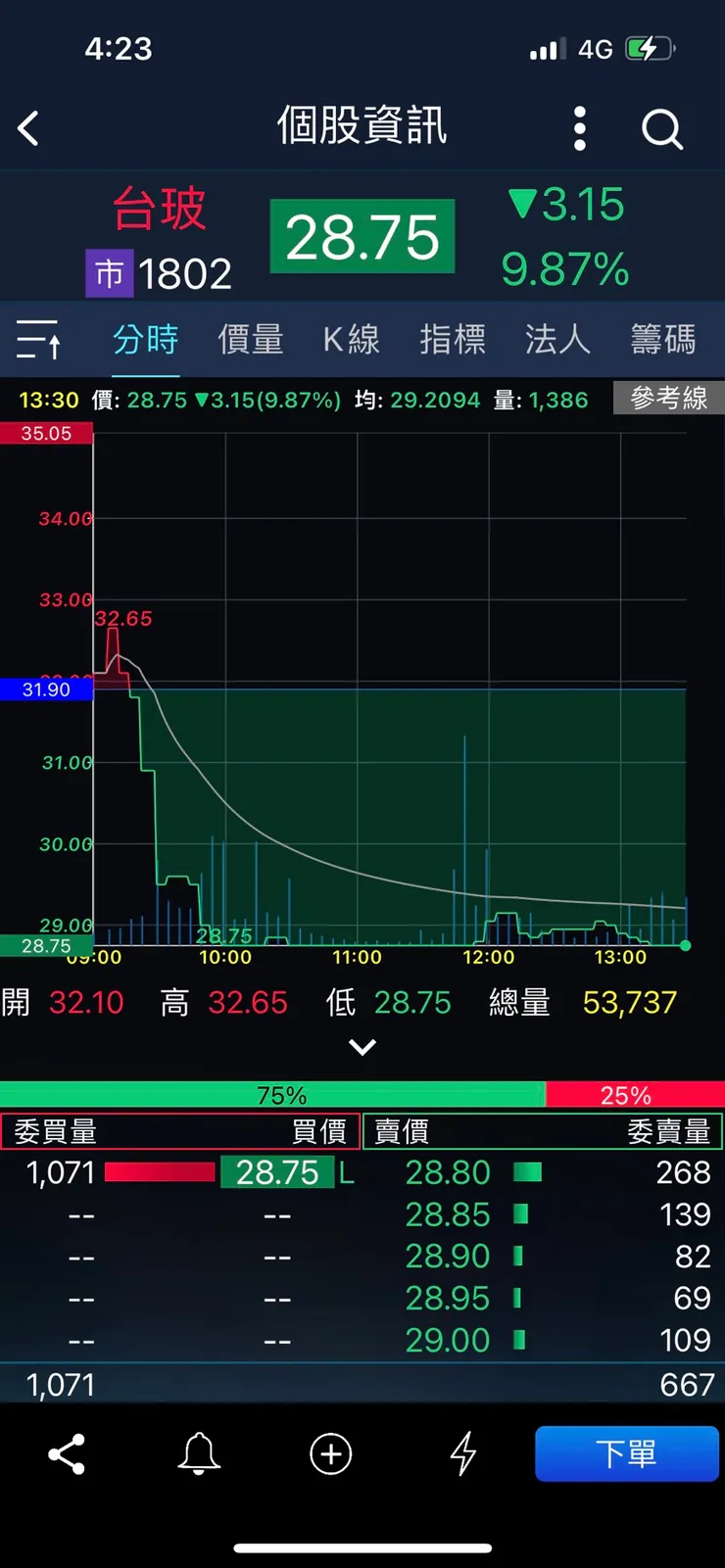Screen dimensions: 725x1568
Task: Add to watchlist using the plus icon
Action: [x=330, y=1453]
